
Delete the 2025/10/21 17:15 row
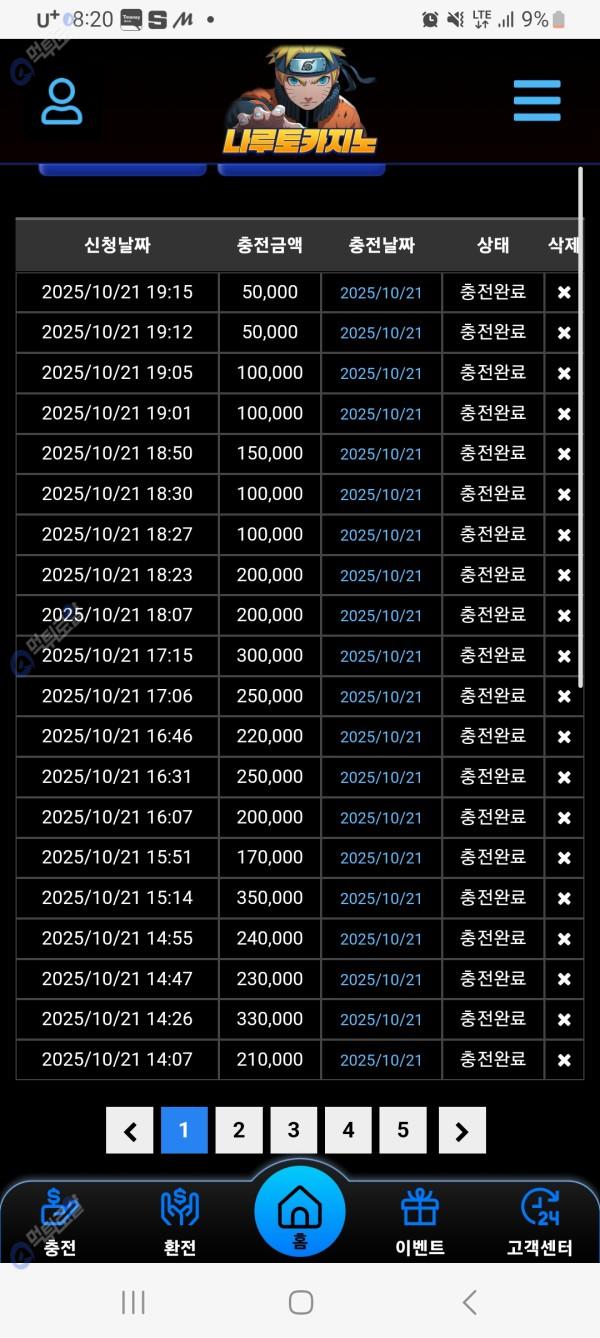point(564,656)
